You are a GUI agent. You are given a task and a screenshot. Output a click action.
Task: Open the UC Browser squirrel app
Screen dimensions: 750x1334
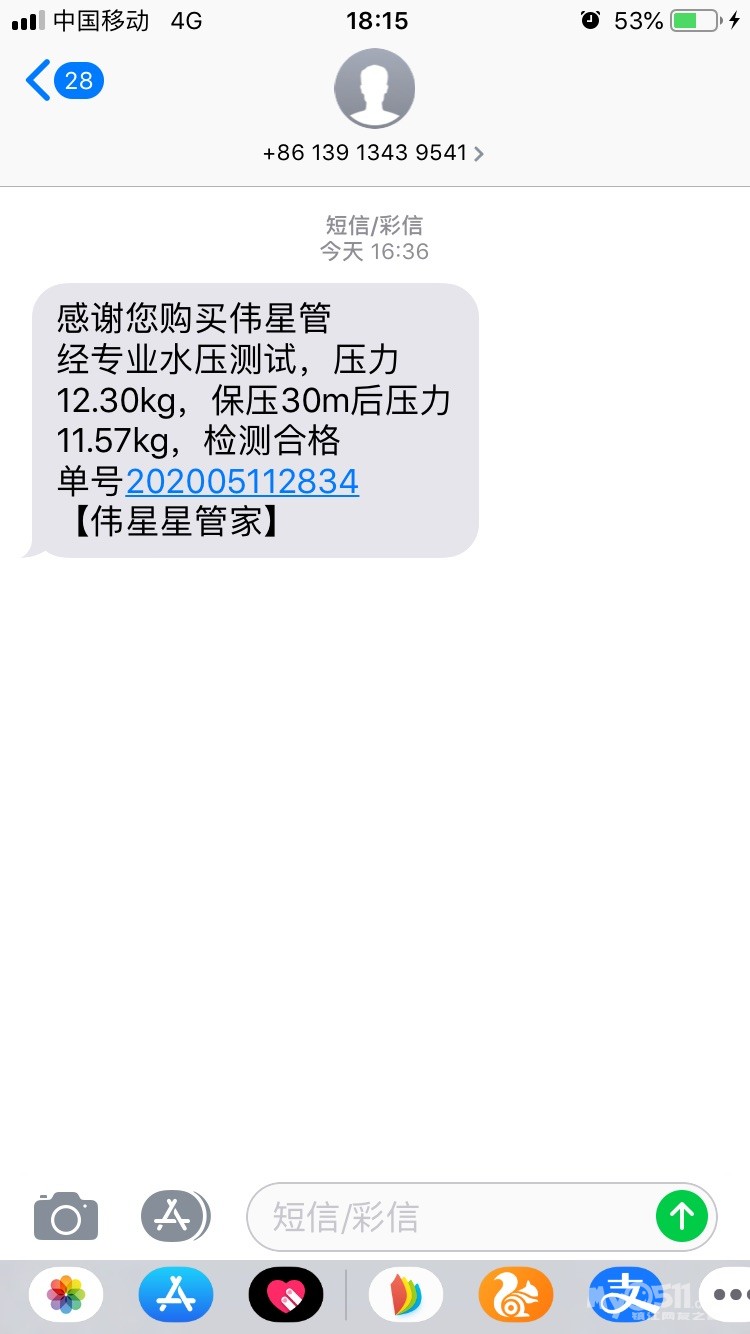tap(516, 1296)
